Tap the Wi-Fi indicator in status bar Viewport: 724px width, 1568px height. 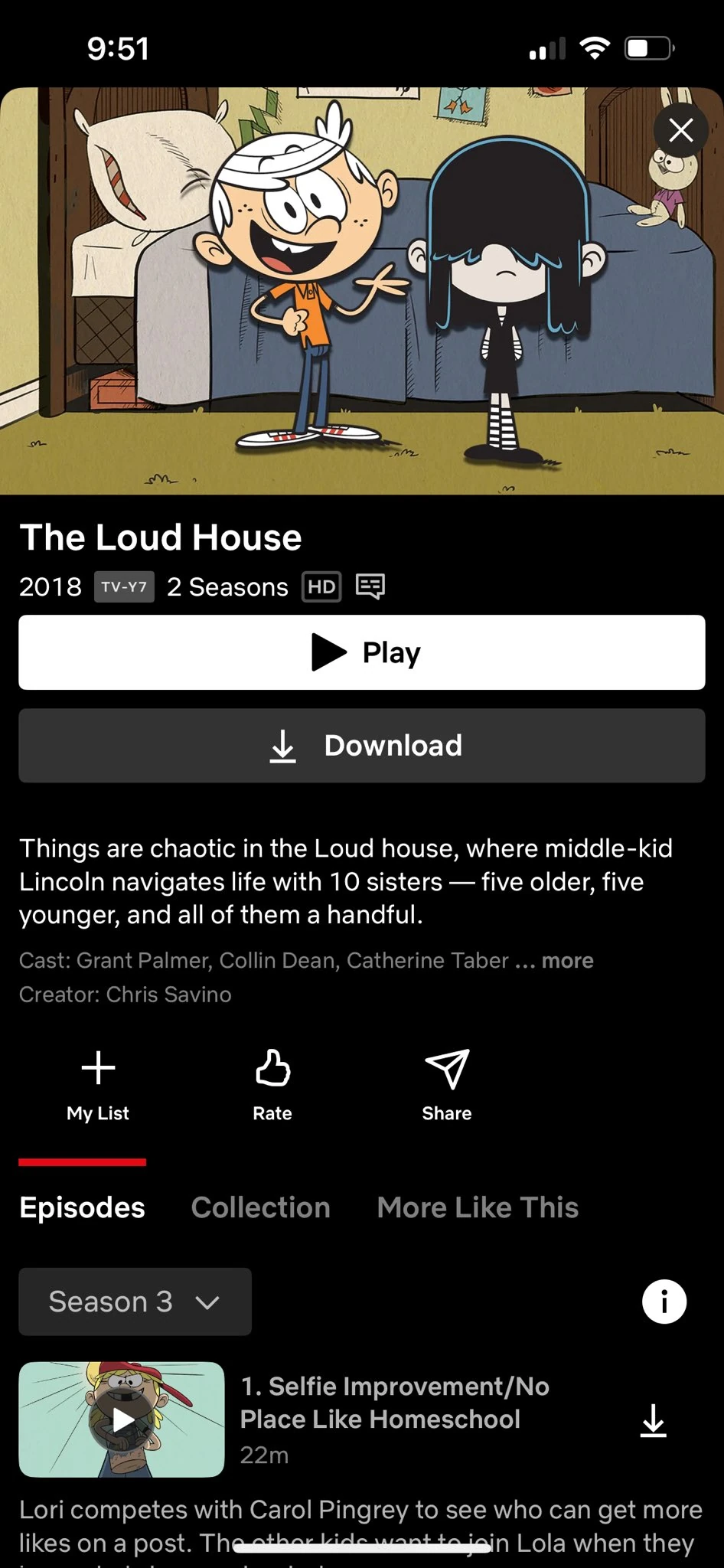pyautogui.click(x=595, y=48)
